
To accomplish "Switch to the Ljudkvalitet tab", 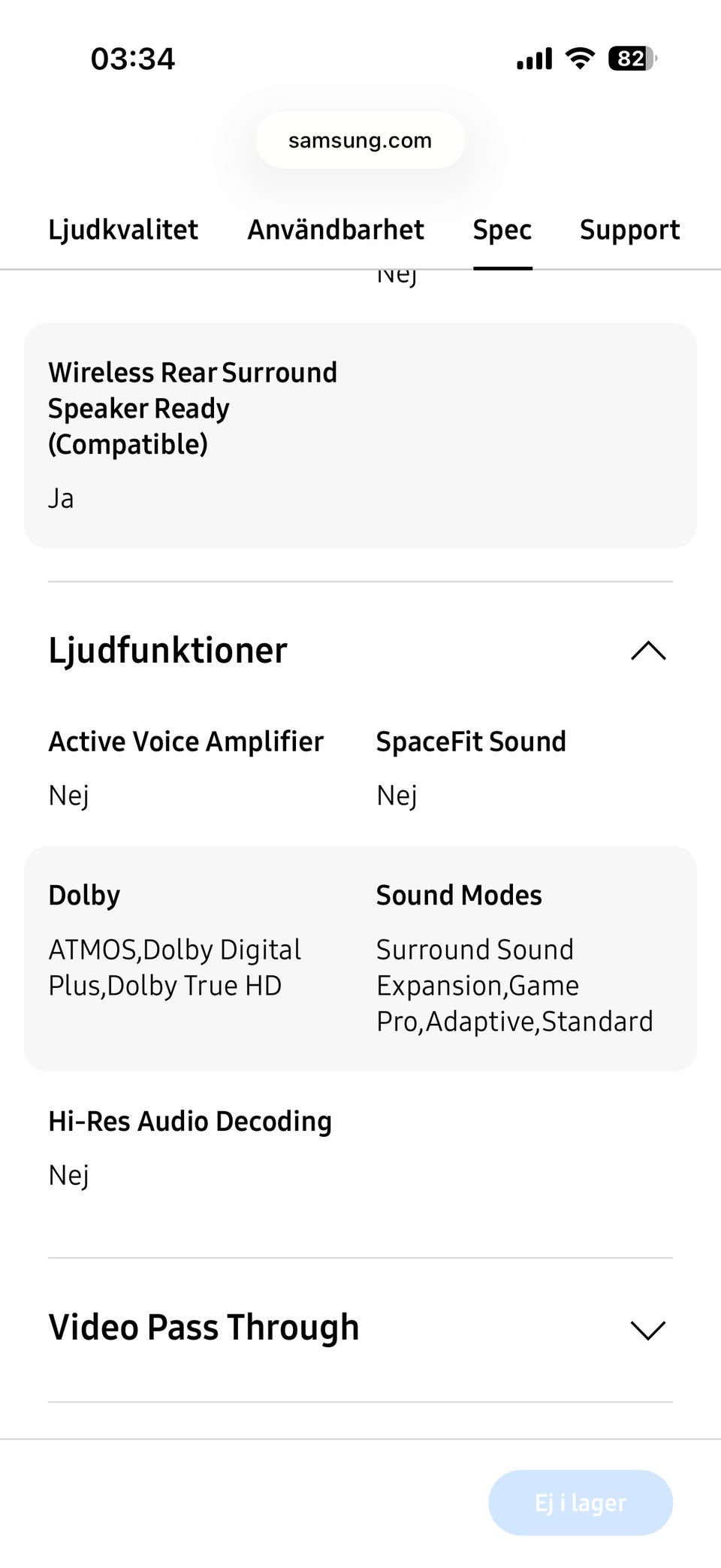I will 123,230.
